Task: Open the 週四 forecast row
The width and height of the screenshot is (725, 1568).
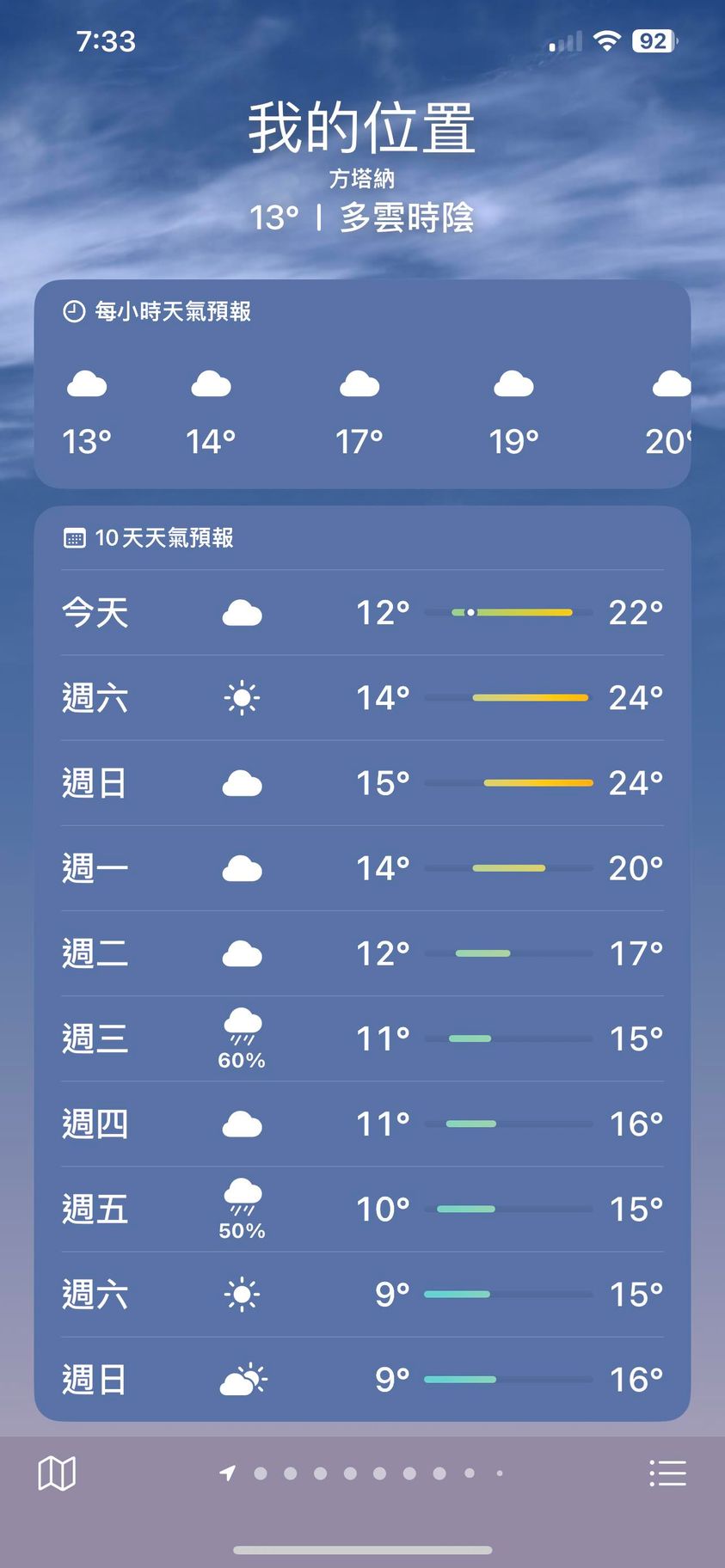Action: pyautogui.click(x=362, y=1124)
